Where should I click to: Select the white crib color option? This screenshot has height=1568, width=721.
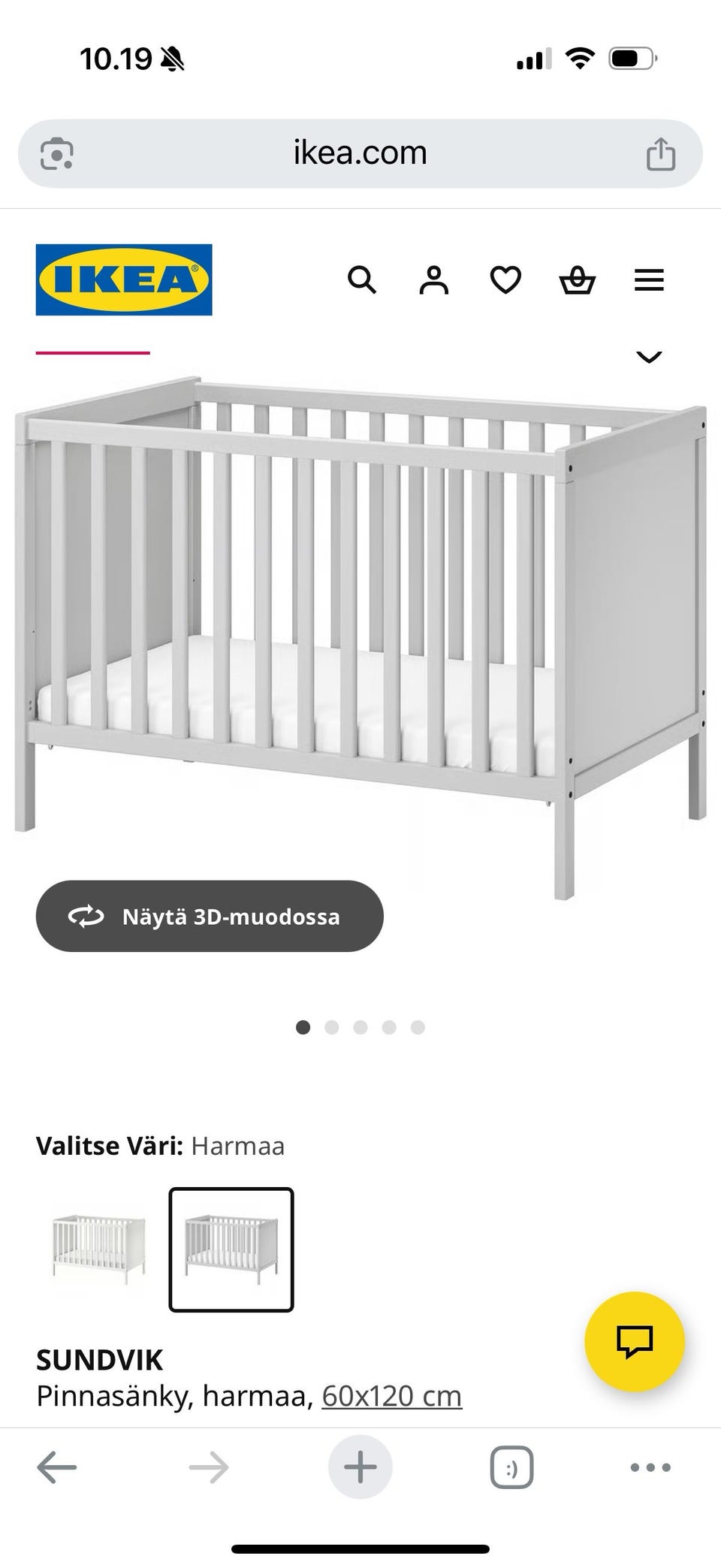98,1249
